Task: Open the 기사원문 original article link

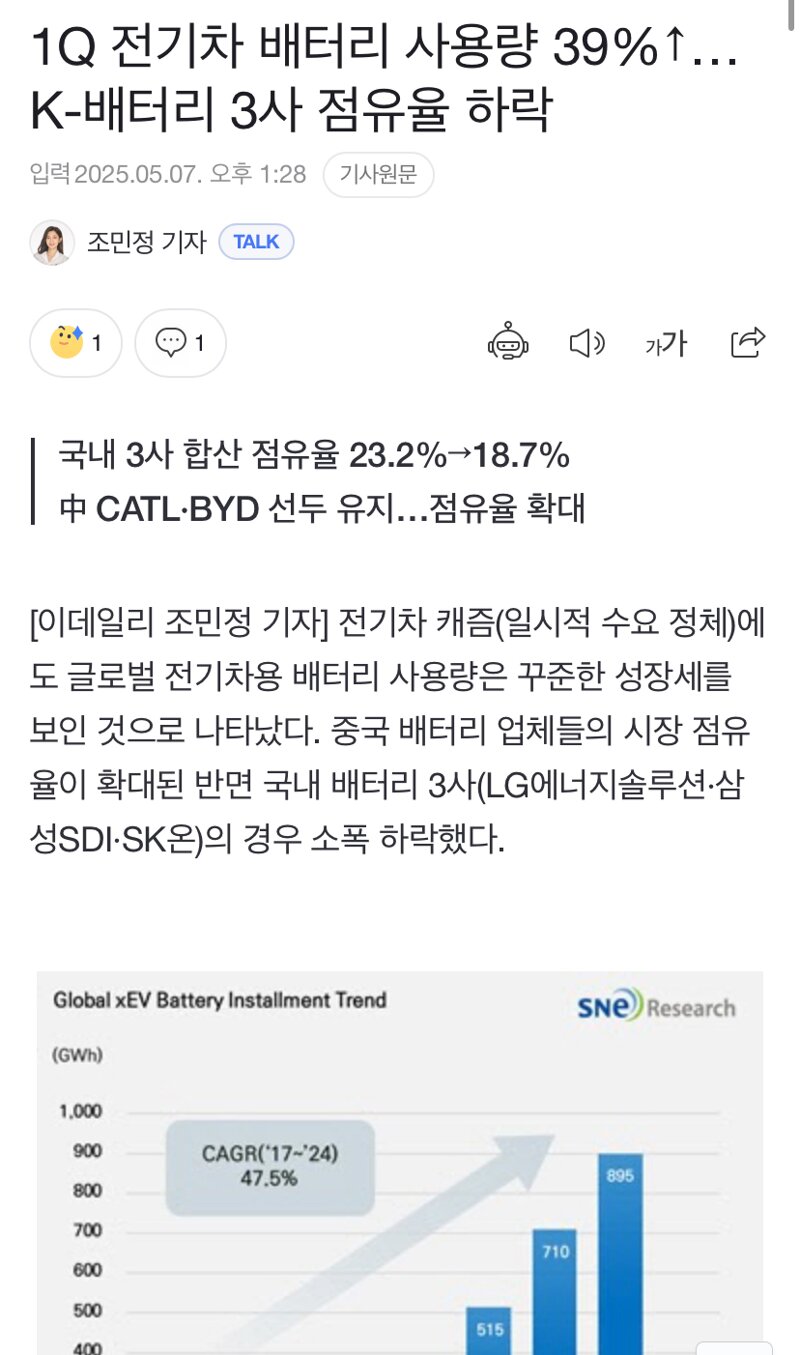Action: pyautogui.click(x=378, y=175)
